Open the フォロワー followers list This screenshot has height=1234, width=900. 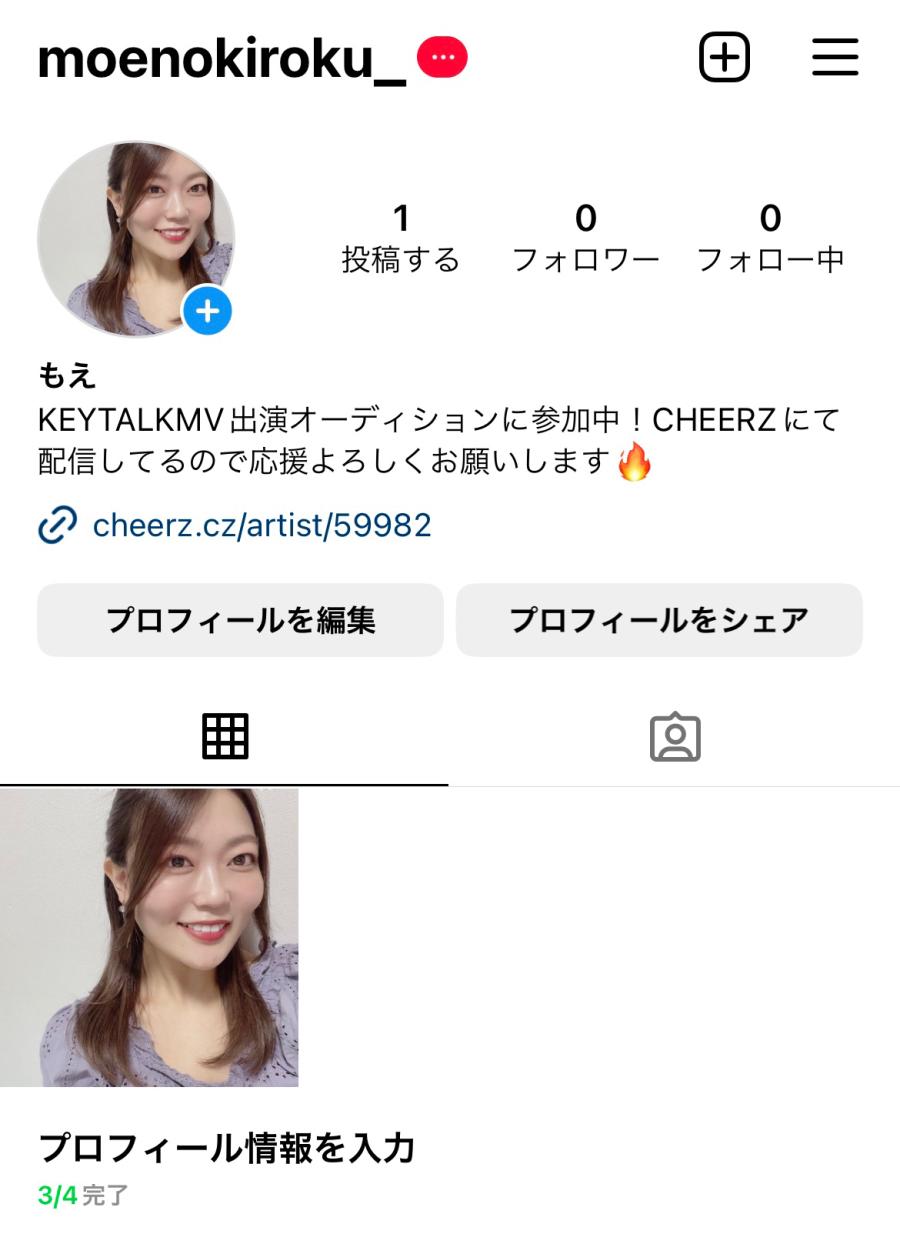[586, 240]
